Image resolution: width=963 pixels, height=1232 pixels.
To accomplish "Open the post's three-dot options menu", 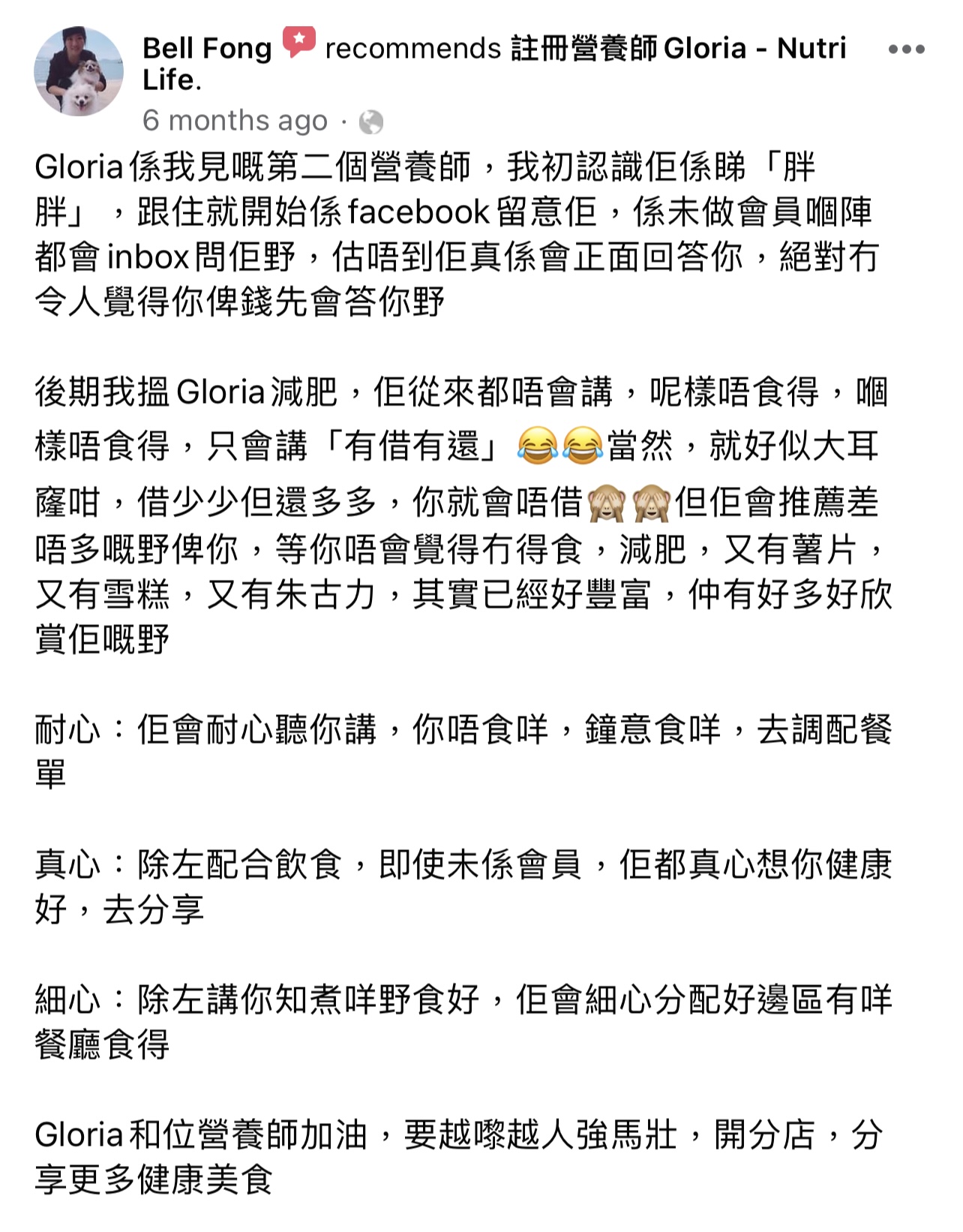I will 906,50.
